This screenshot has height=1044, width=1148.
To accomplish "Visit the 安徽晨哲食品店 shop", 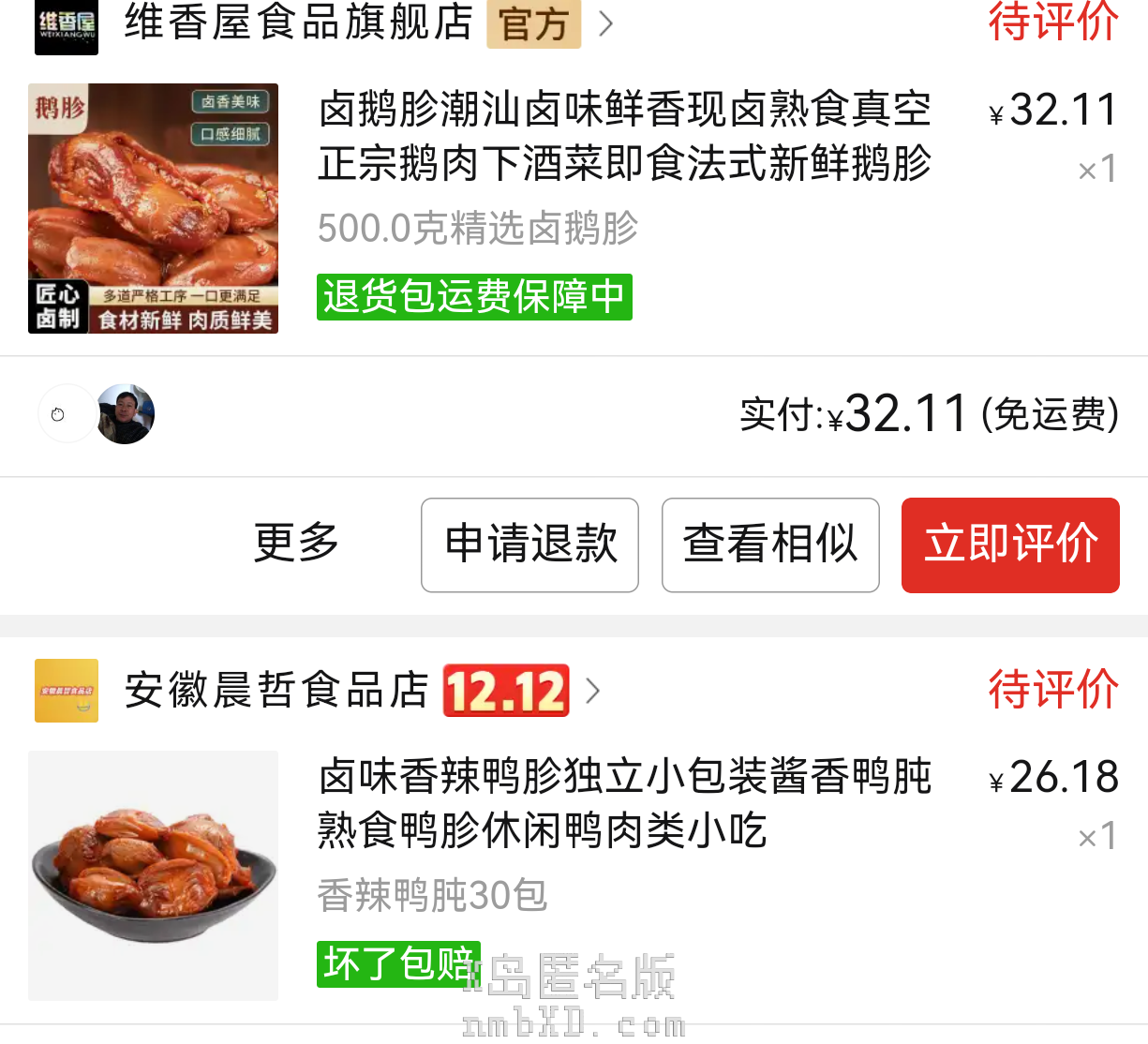I will pos(276,691).
